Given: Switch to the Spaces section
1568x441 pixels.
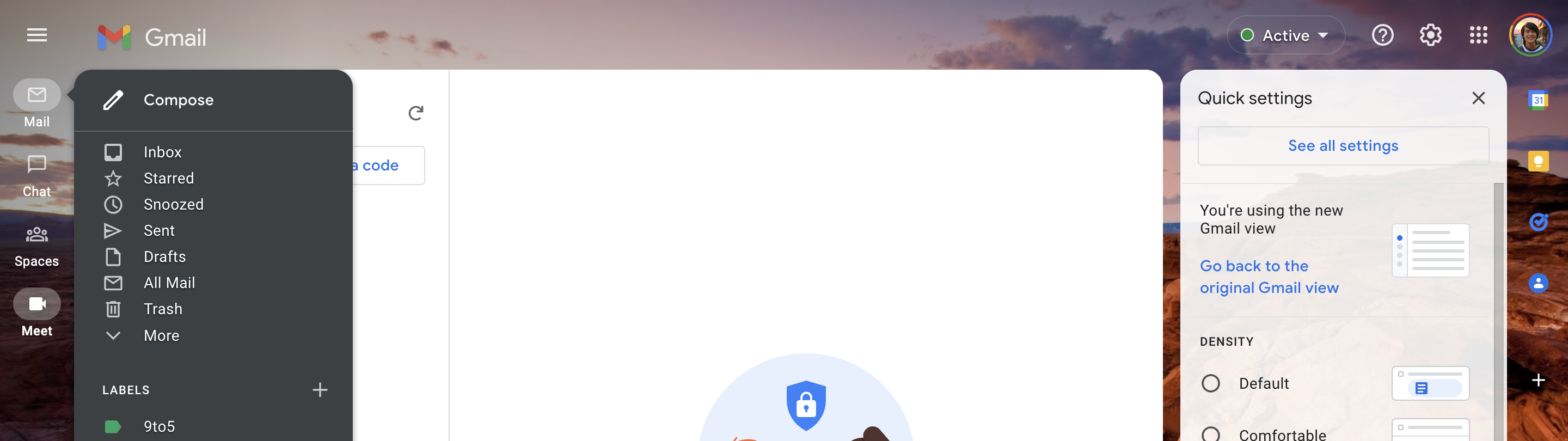Looking at the screenshot, I should tap(36, 245).
